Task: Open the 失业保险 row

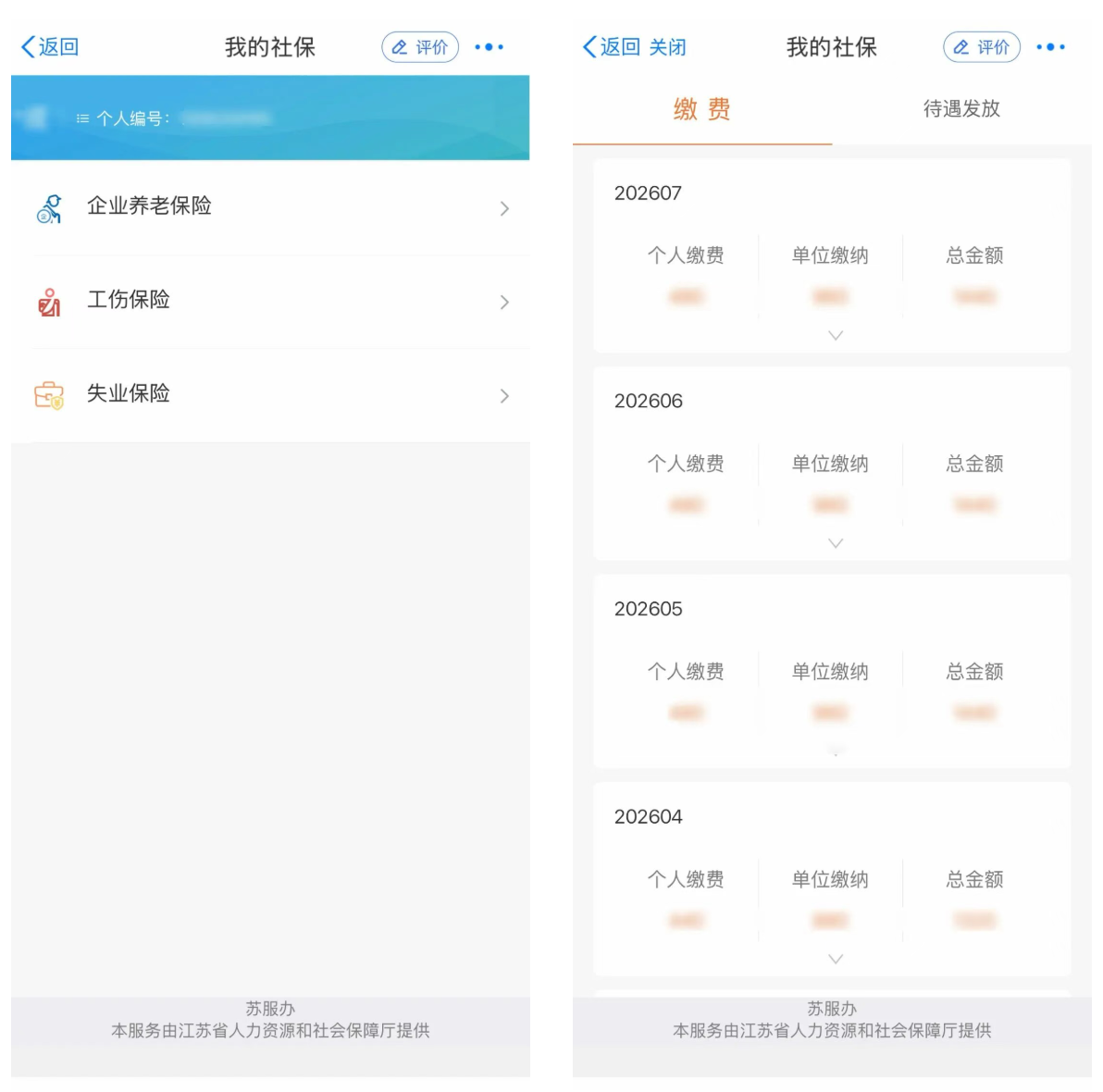Action: 270,395
